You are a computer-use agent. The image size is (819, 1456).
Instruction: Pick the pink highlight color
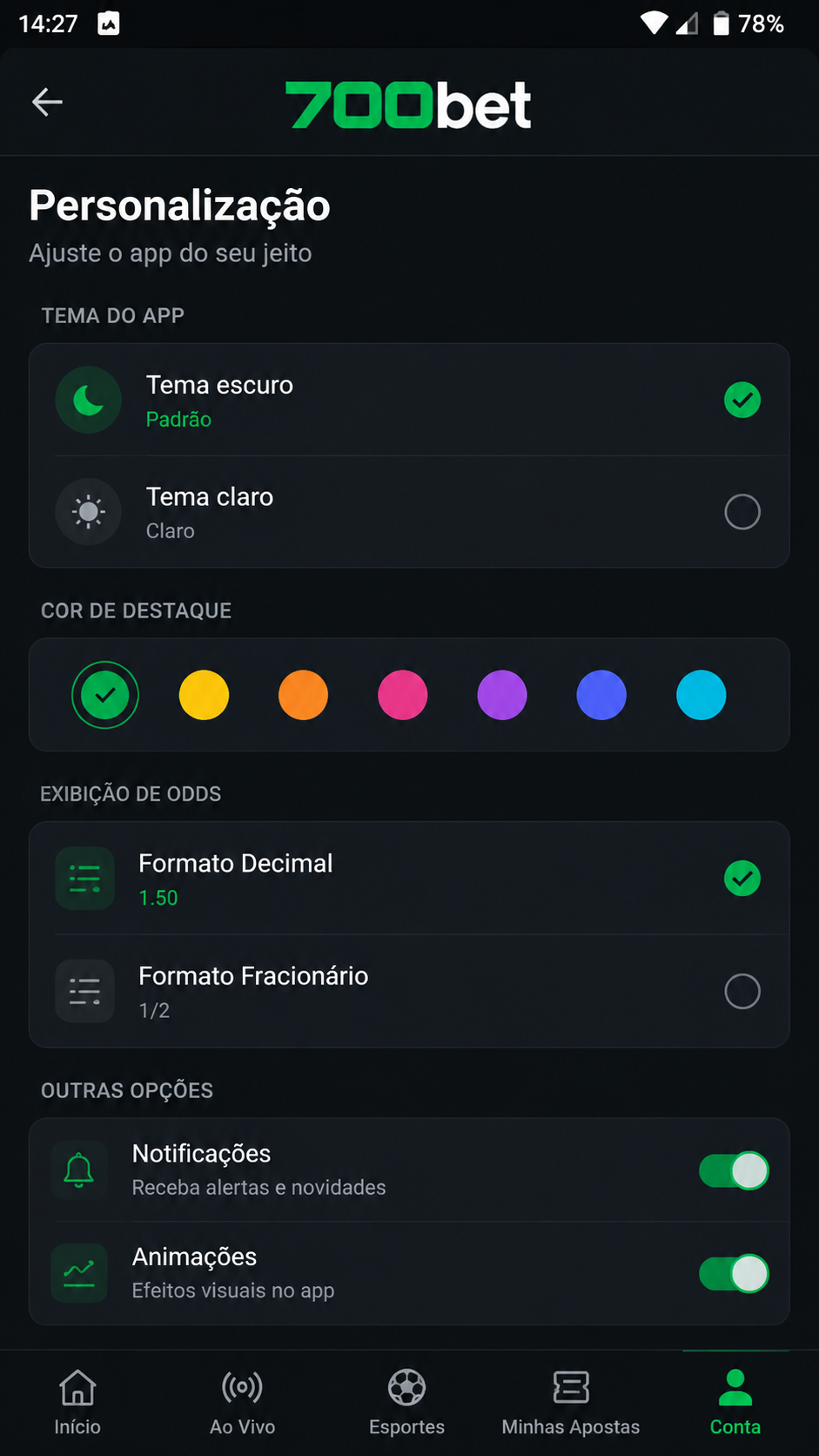(403, 695)
